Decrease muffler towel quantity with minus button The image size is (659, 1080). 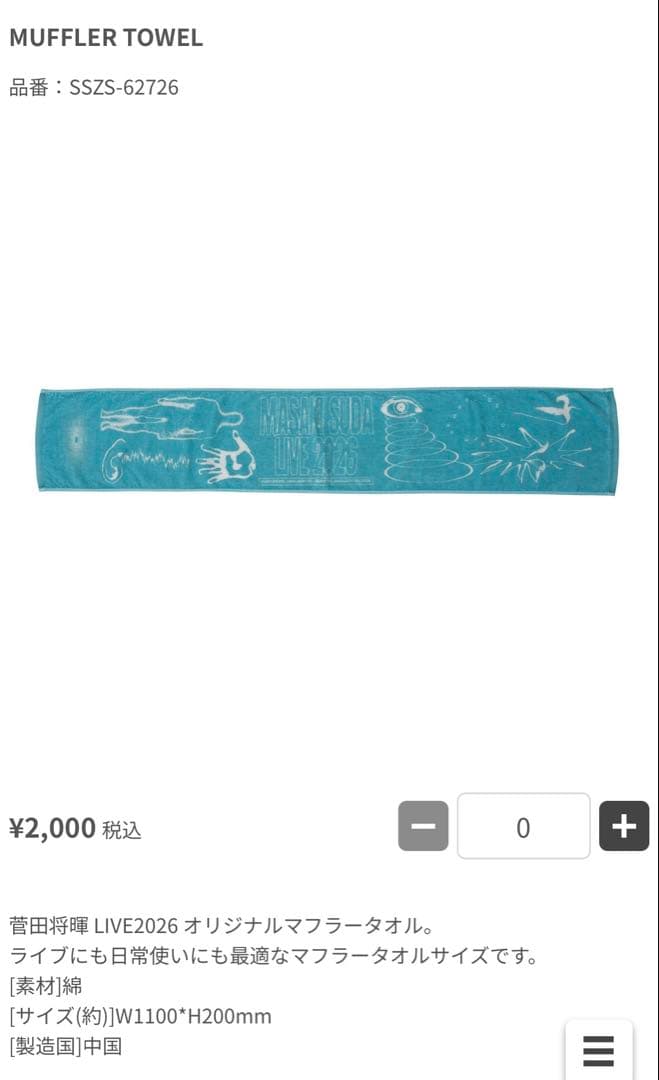tap(423, 827)
